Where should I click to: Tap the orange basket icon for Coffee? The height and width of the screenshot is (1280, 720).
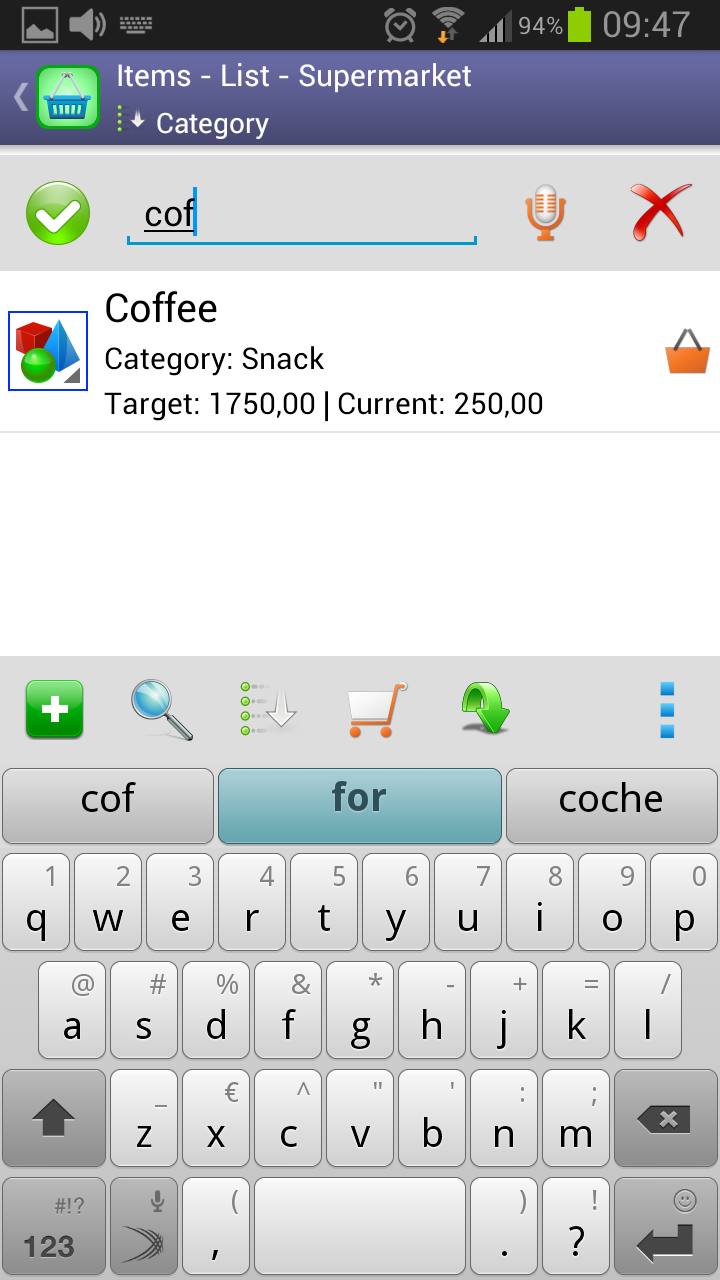coord(687,353)
